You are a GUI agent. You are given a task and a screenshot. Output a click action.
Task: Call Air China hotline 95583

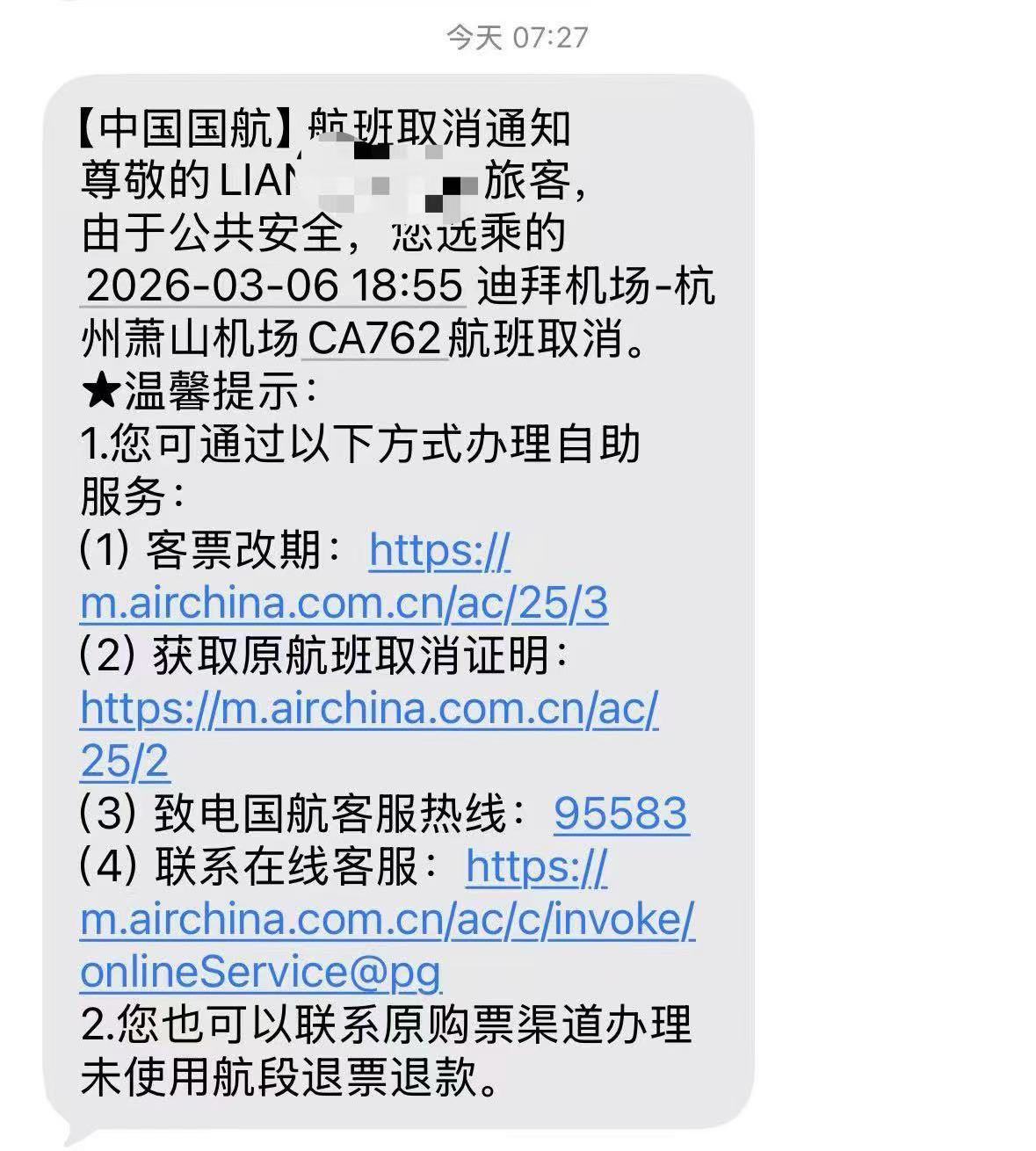point(620,814)
